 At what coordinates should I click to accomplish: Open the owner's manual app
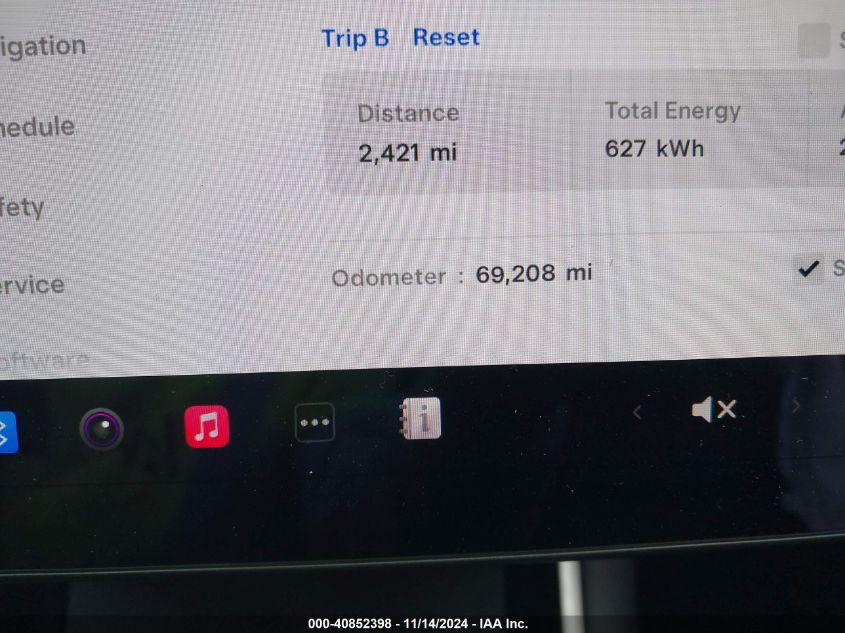[x=421, y=419]
